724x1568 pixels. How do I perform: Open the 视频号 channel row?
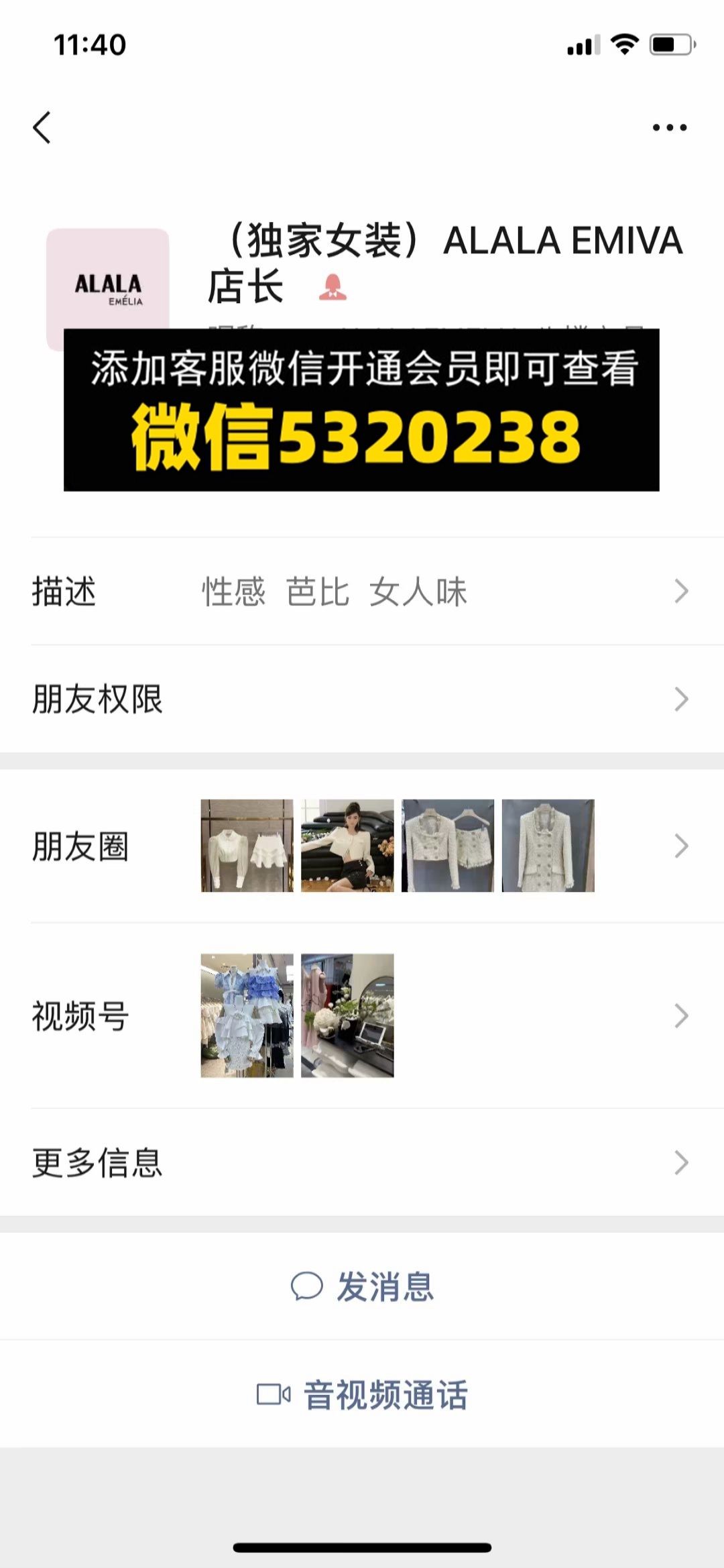(362, 1015)
